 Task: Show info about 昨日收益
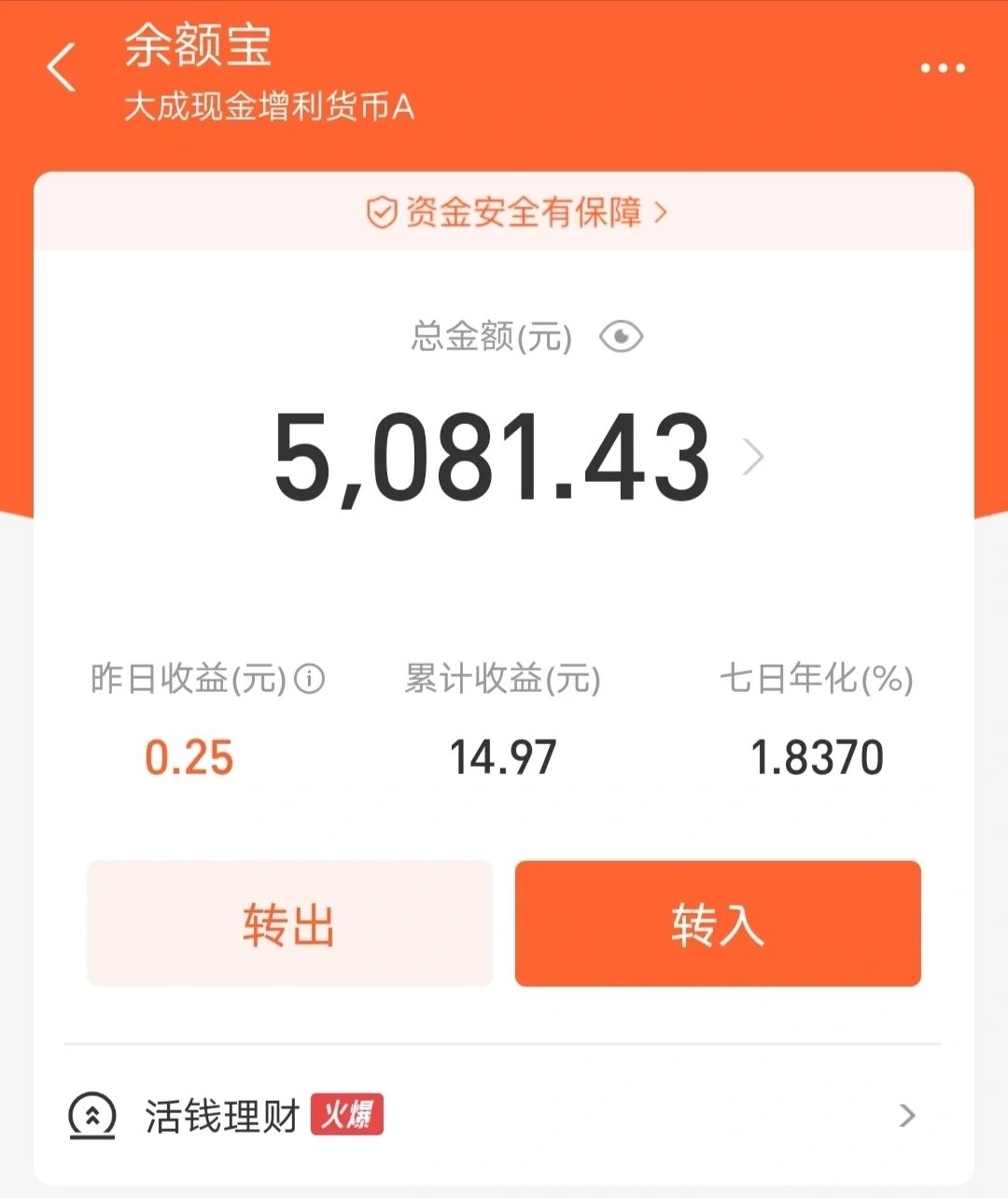click(309, 679)
